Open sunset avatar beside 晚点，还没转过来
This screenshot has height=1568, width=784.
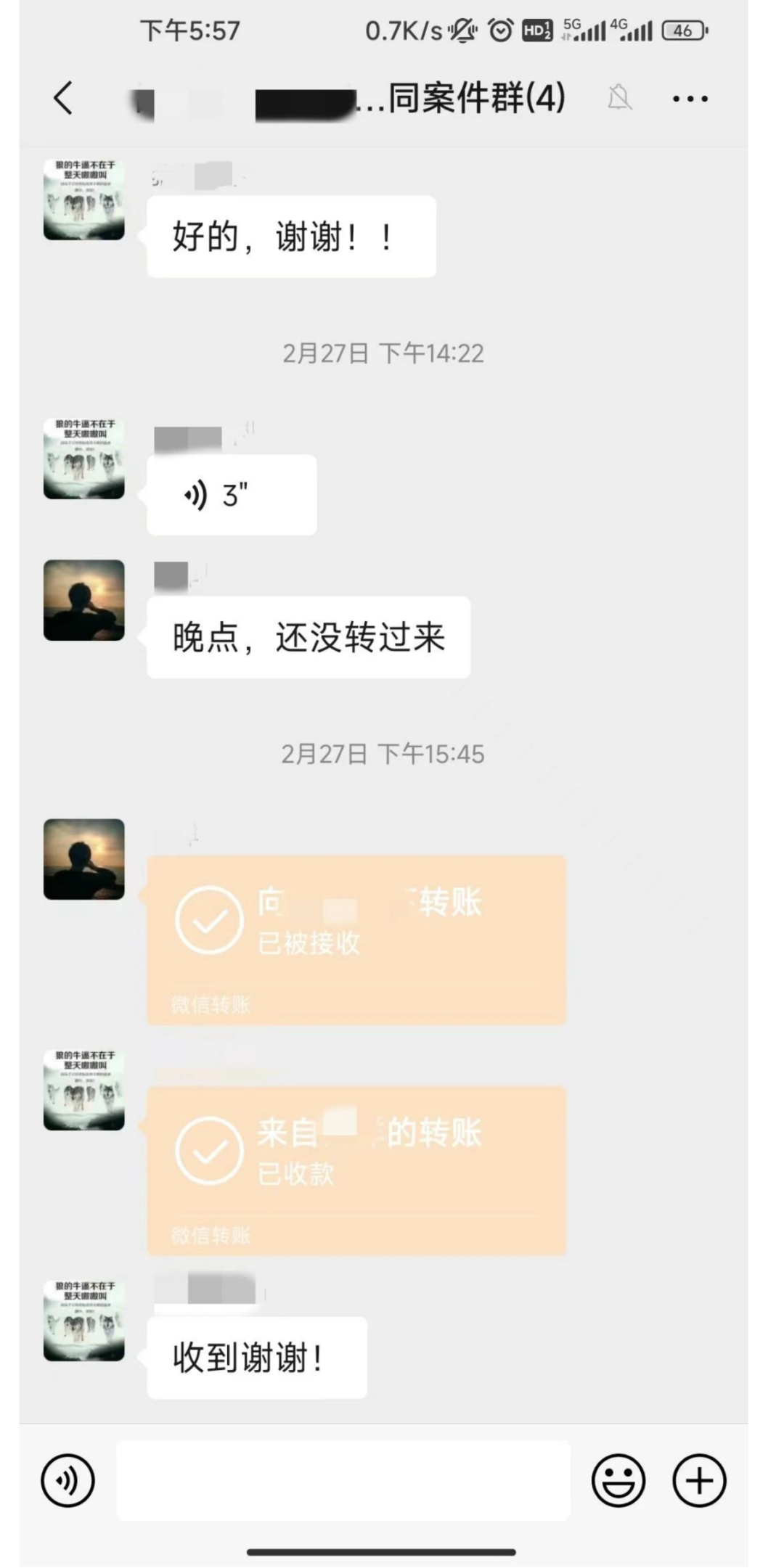(84, 600)
